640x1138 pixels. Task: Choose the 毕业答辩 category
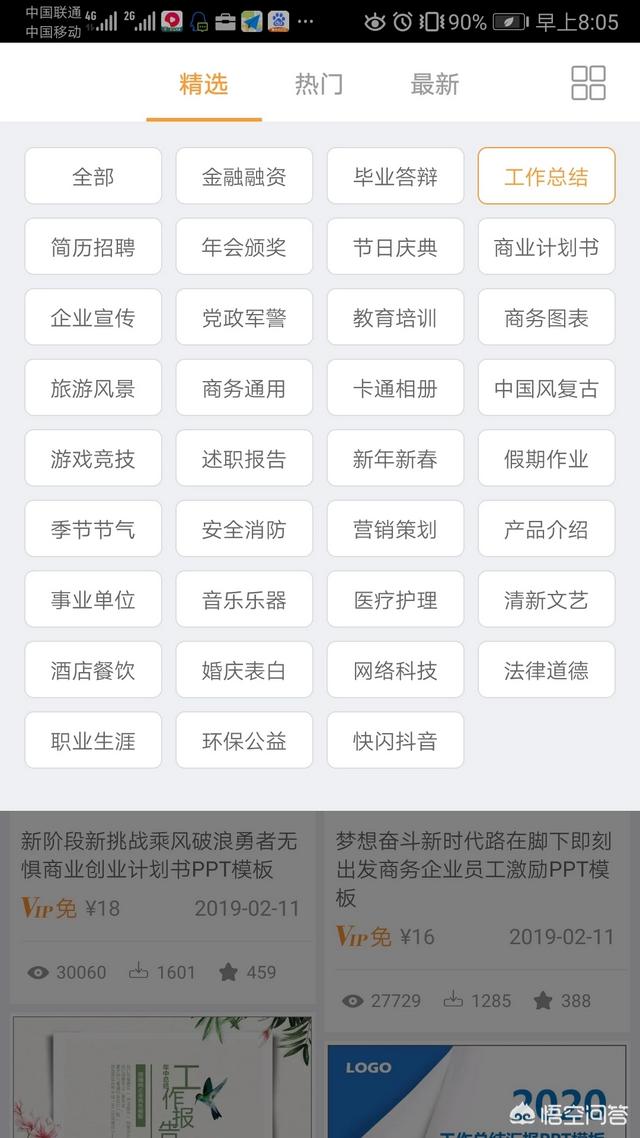pos(395,177)
